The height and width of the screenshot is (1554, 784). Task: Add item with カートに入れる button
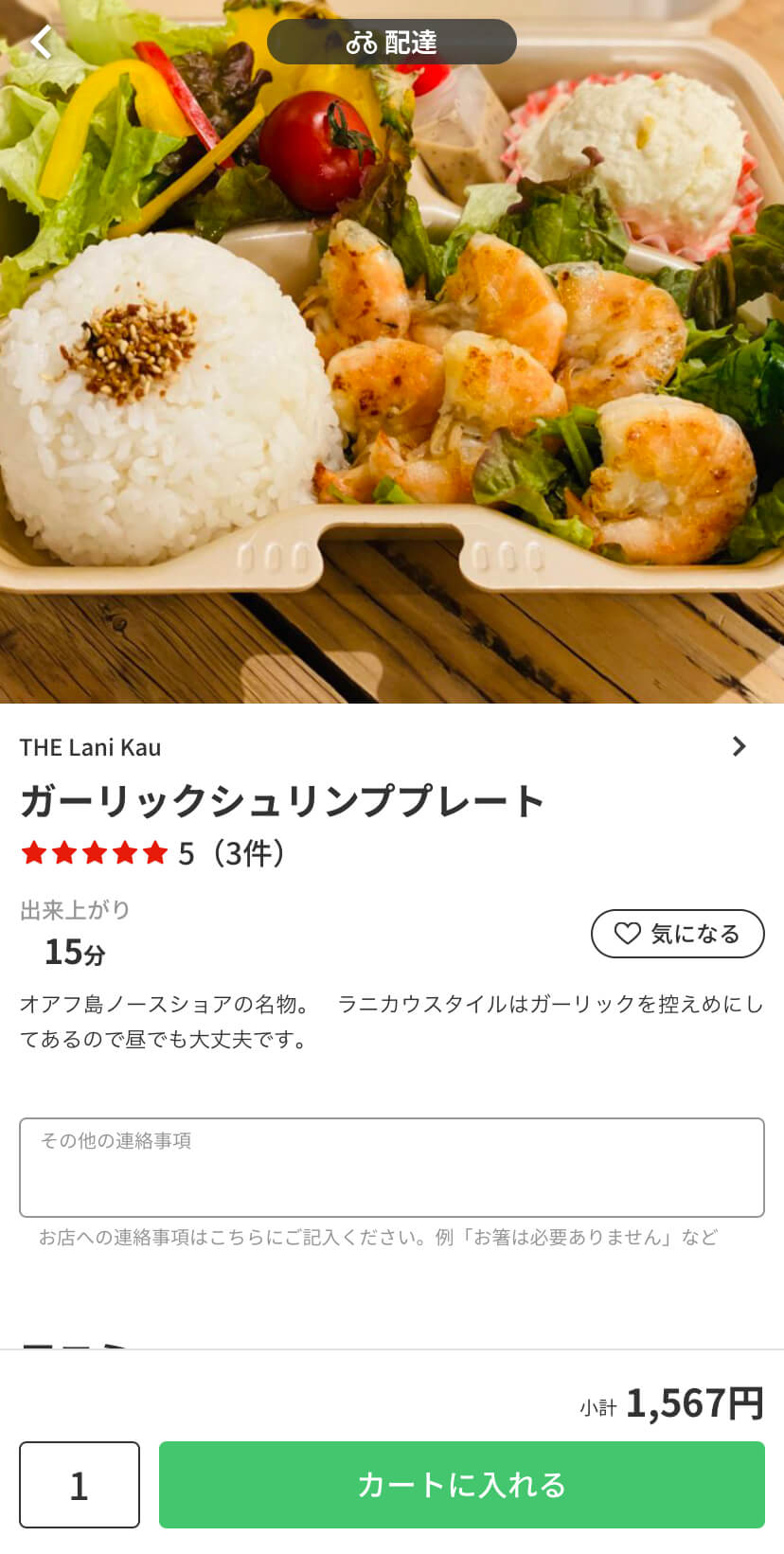(x=461, y=1485)
